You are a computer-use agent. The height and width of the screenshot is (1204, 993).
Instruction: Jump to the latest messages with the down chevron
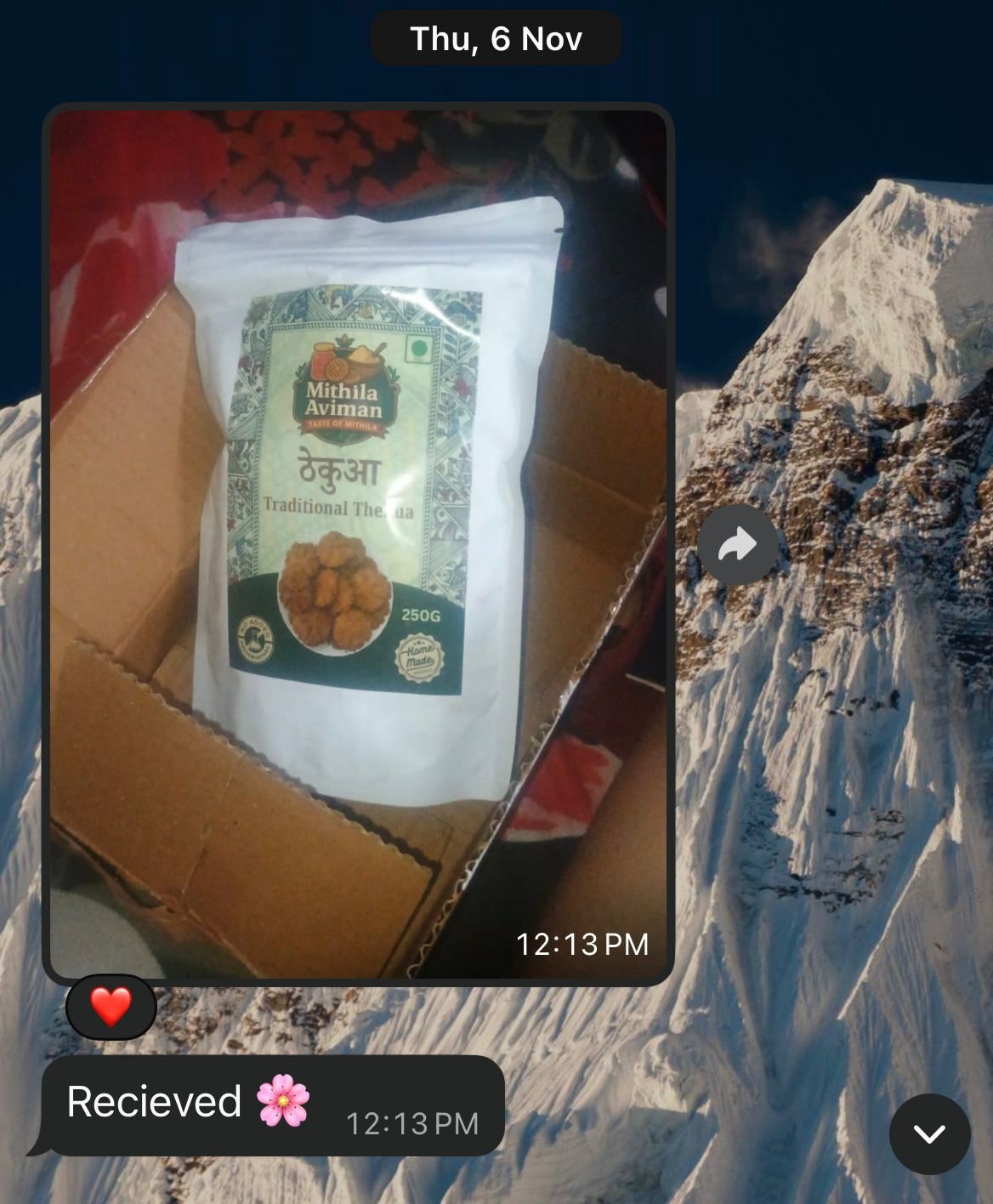(x=929, y=1133)
